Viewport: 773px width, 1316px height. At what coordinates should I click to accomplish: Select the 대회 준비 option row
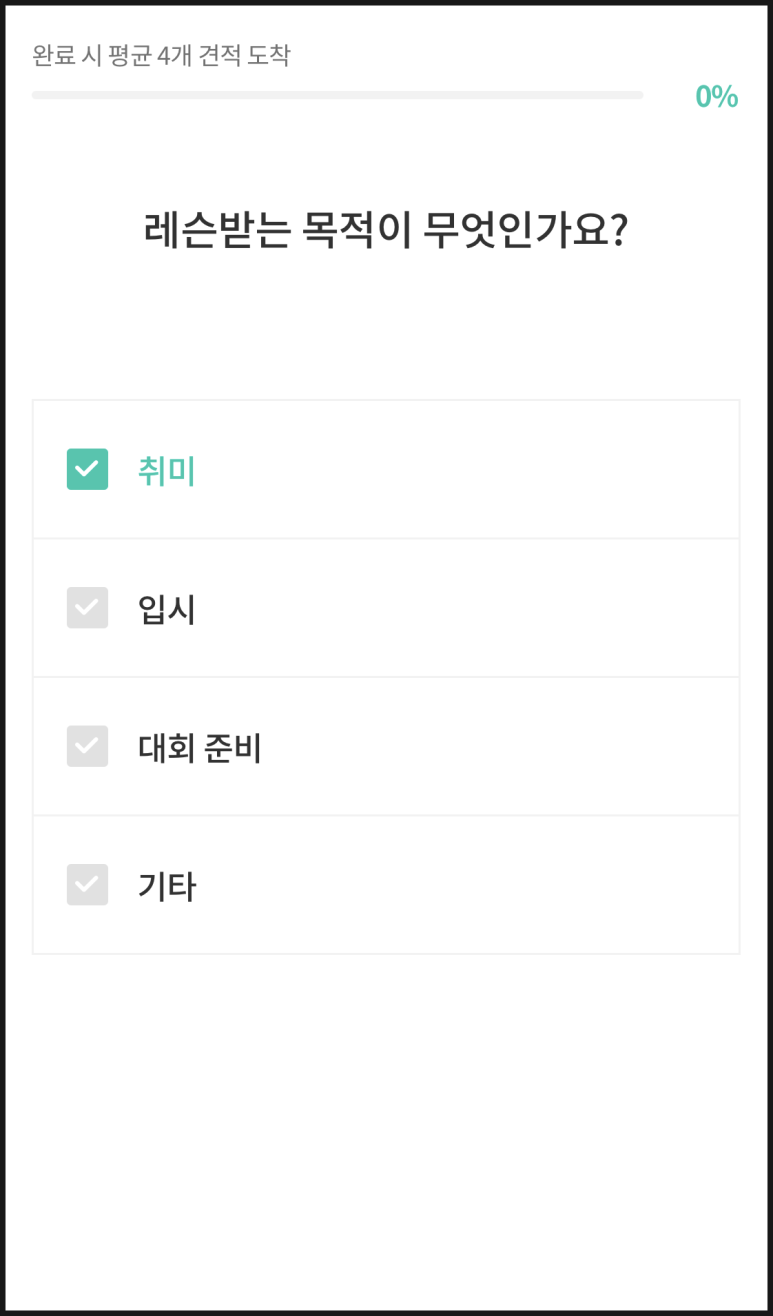386,746
